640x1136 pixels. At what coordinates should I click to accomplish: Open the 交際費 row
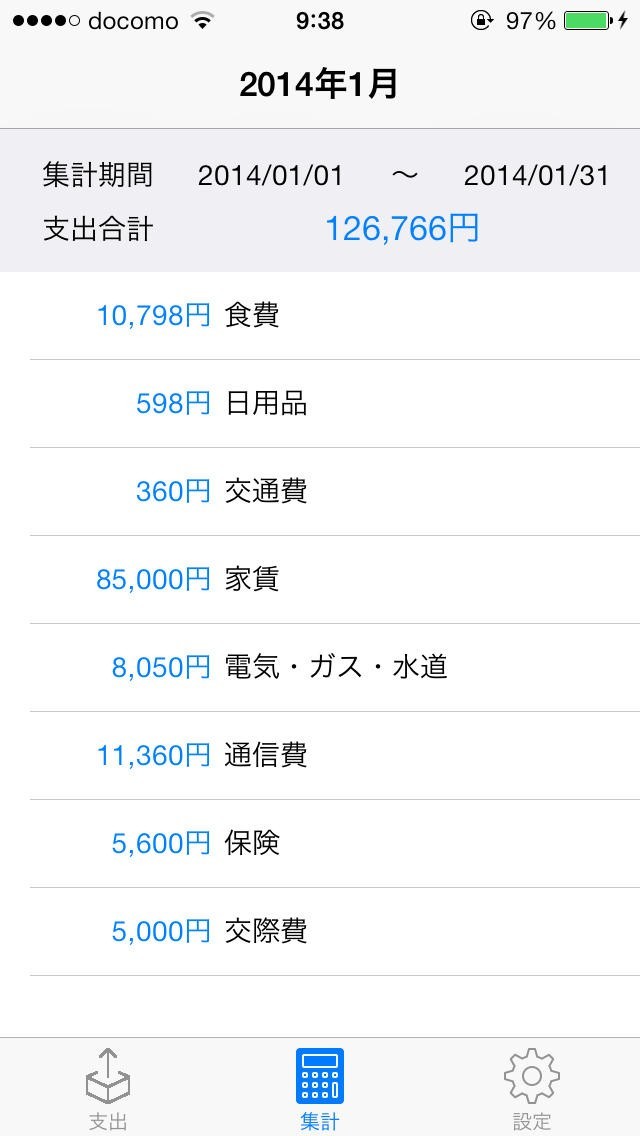click(x=320, y=932)
